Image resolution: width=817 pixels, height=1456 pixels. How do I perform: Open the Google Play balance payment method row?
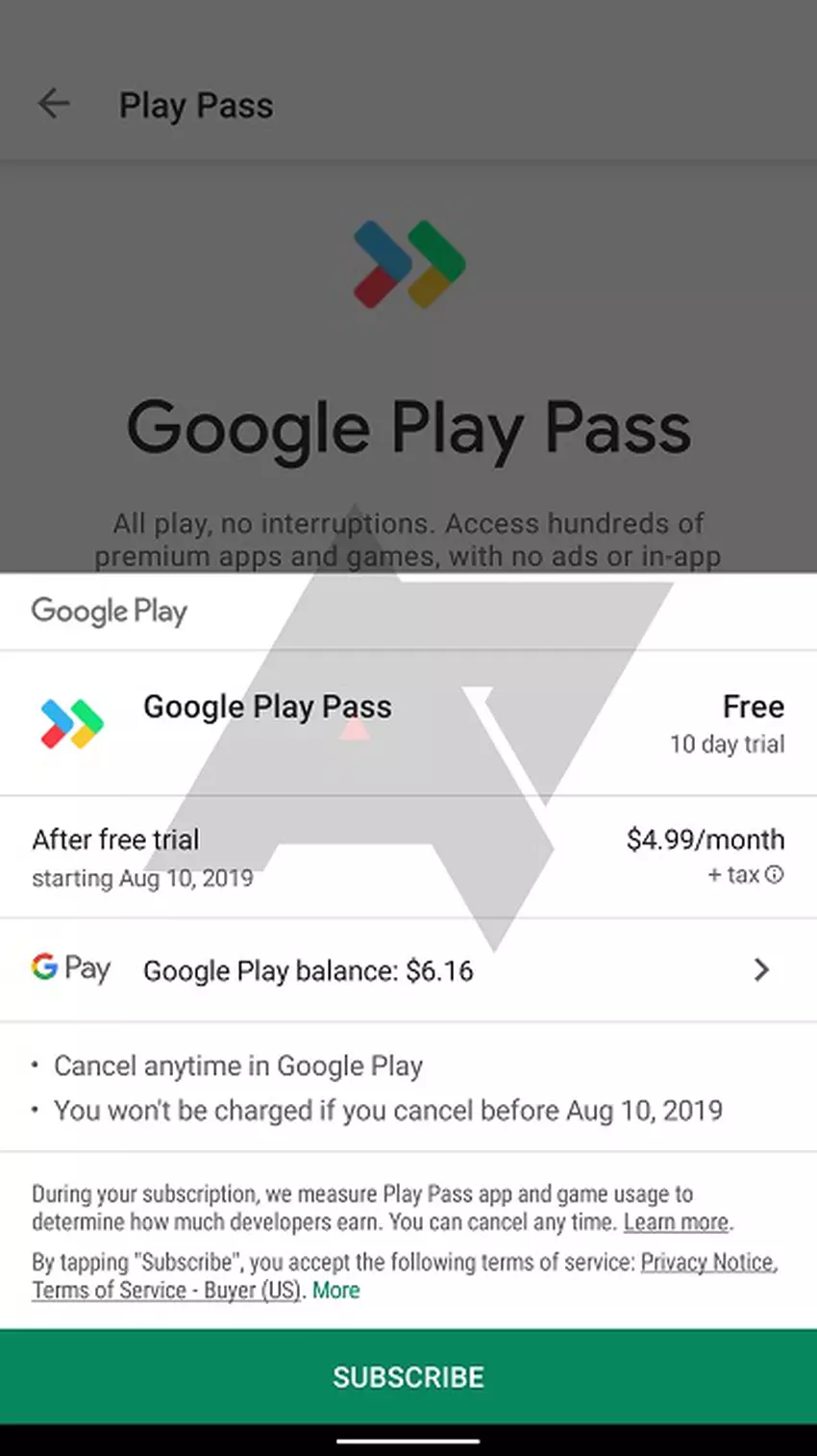[408, 969]
